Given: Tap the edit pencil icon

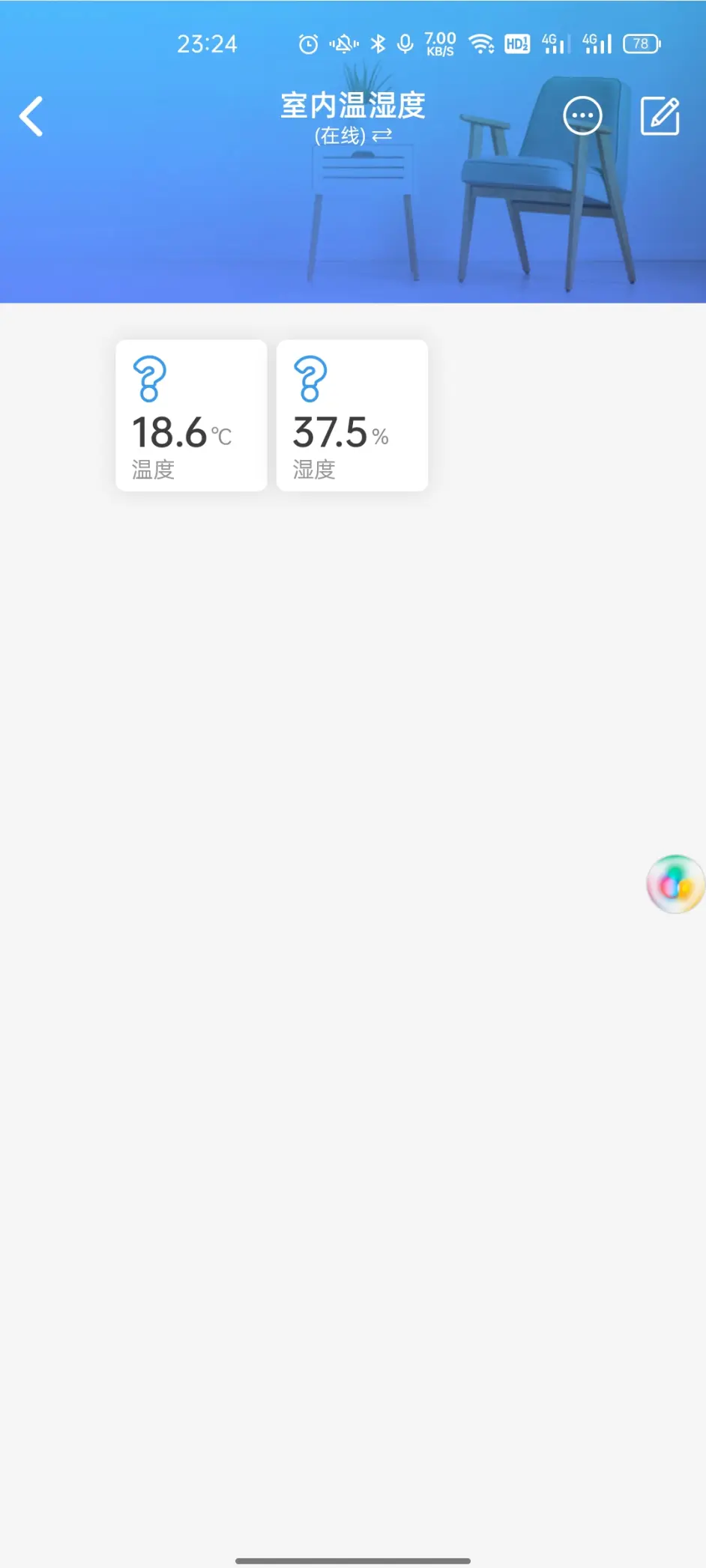Looking at the screenshot, I should [x=660, y=116].
